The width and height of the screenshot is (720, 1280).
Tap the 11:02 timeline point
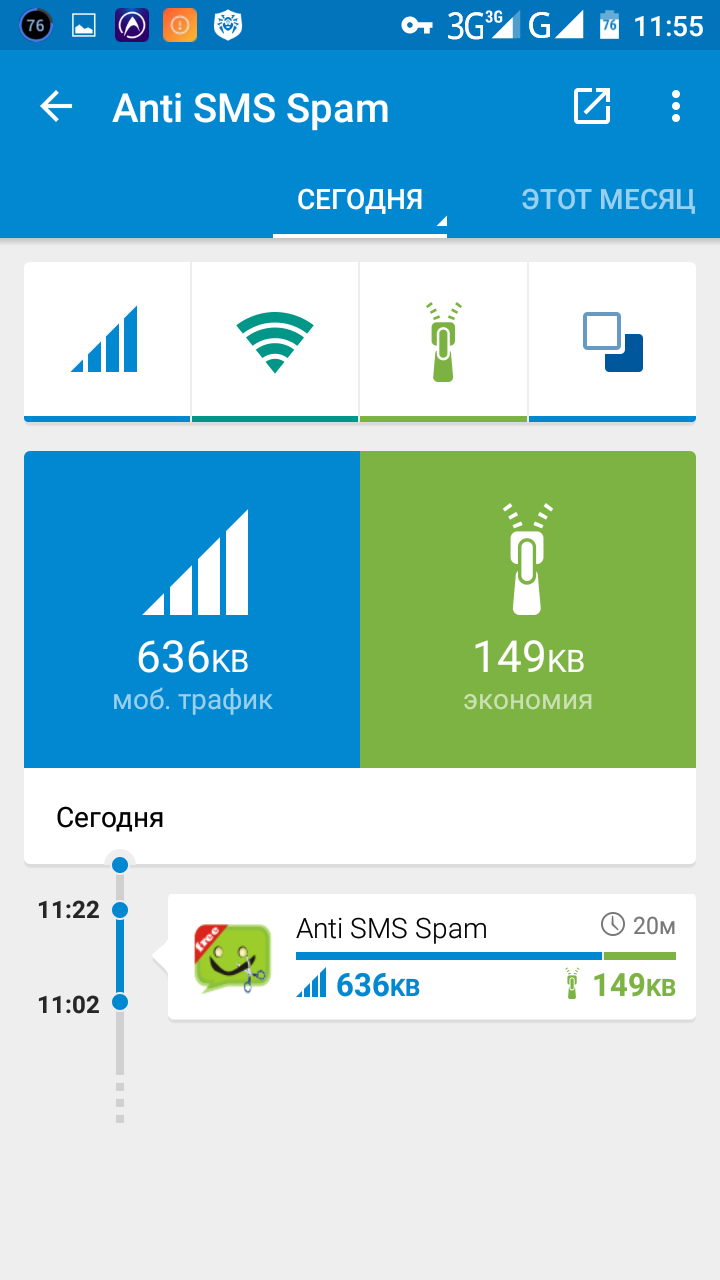tap(120, 1002)
